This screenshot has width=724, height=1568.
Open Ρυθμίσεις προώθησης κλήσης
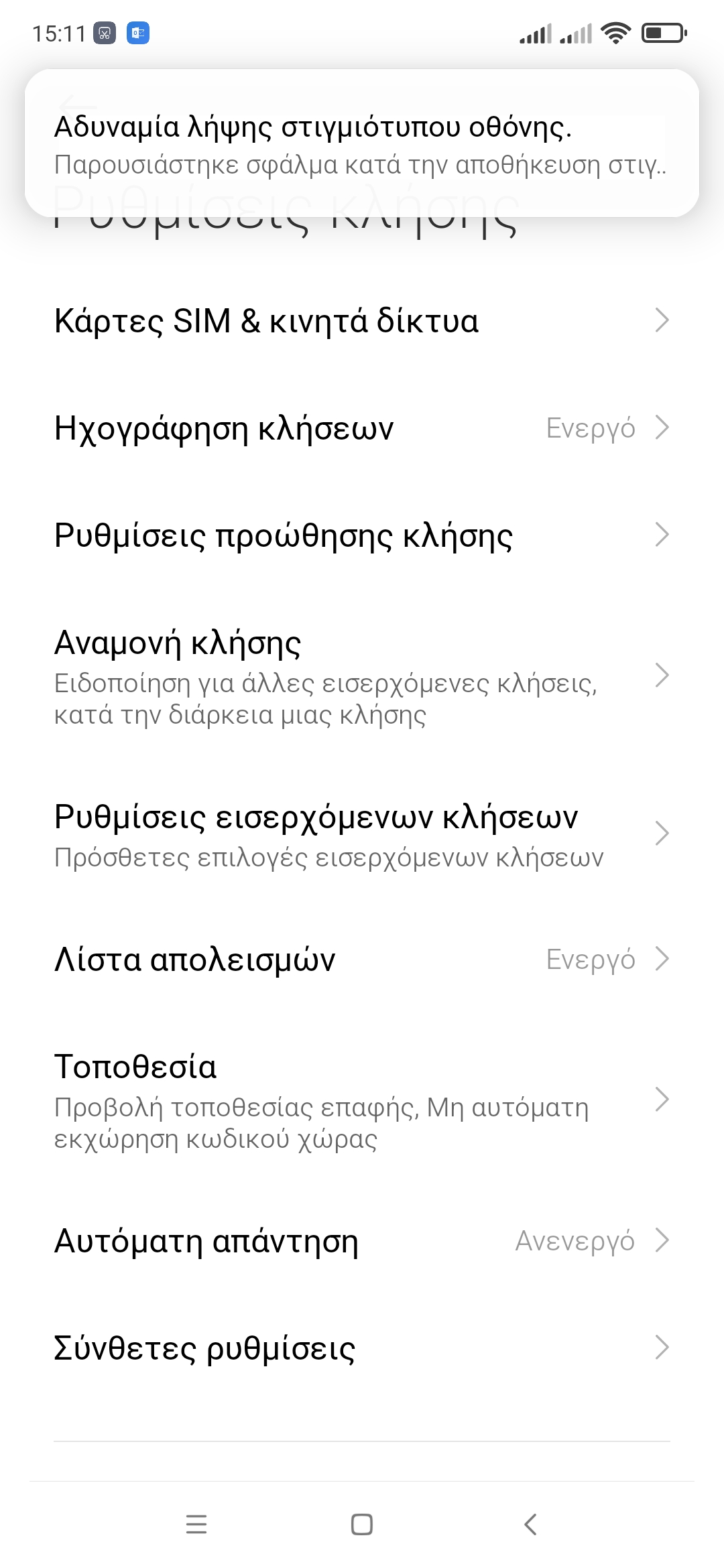[x=362, y=535]
